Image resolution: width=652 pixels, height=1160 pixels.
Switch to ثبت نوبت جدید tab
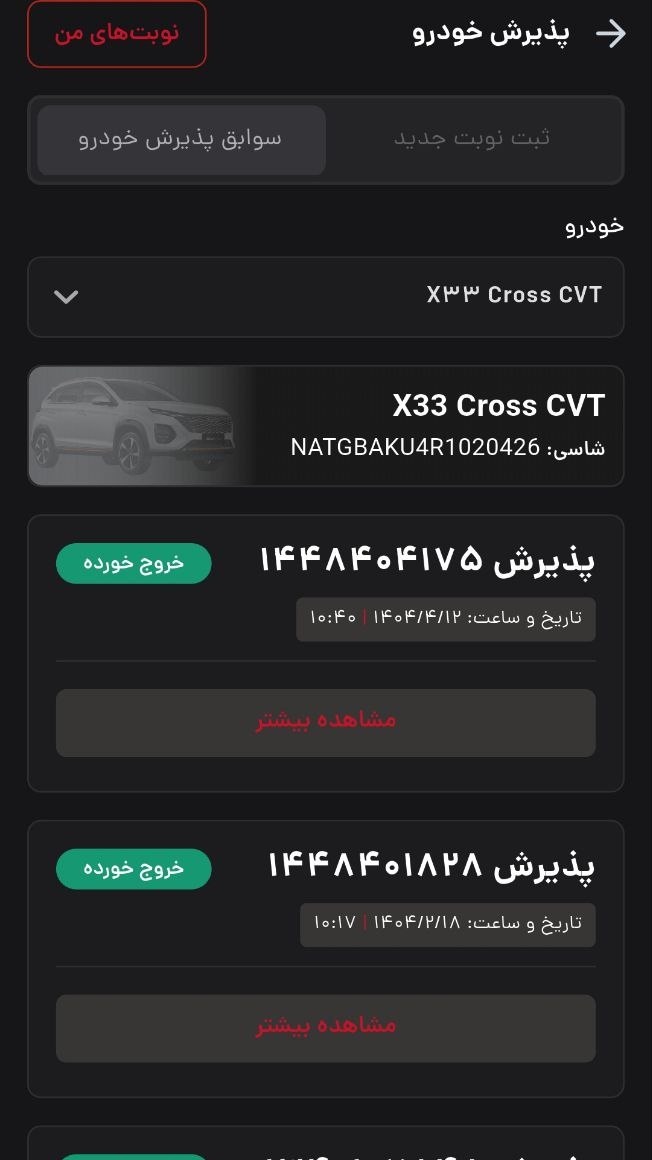(x=471, y=140)
